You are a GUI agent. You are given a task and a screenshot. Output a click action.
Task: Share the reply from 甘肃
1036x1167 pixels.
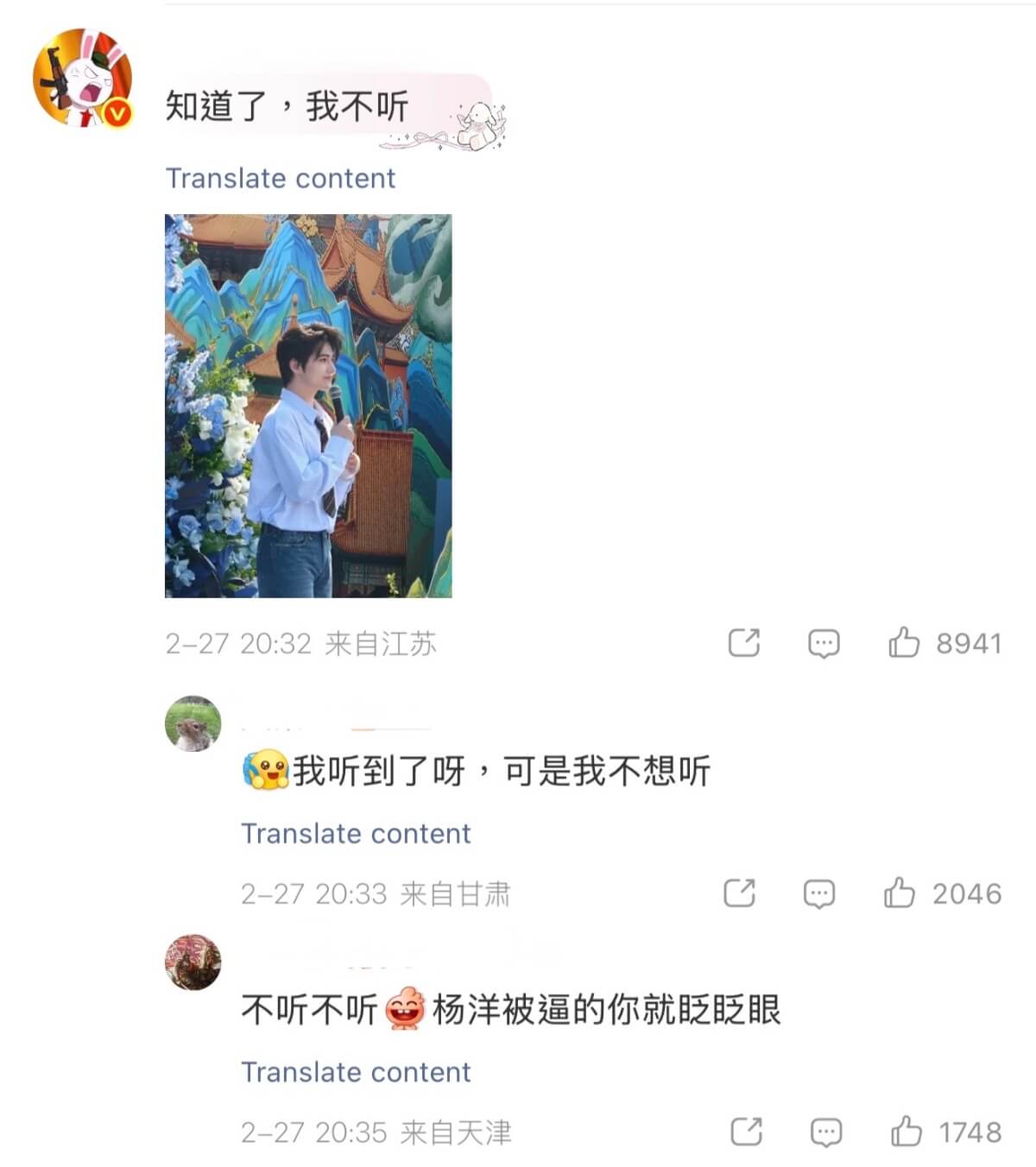pos(739,893)
